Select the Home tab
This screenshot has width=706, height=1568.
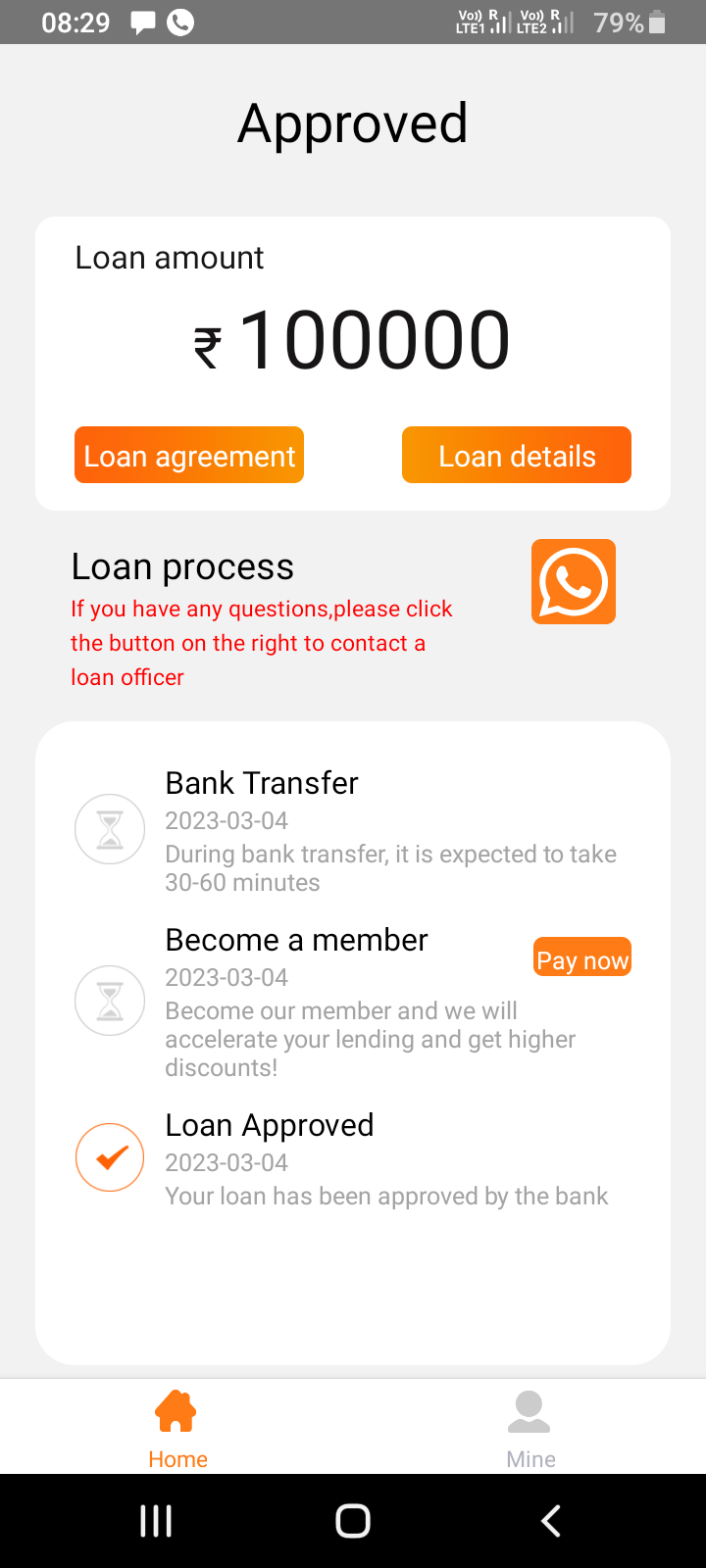point(176,1429)
